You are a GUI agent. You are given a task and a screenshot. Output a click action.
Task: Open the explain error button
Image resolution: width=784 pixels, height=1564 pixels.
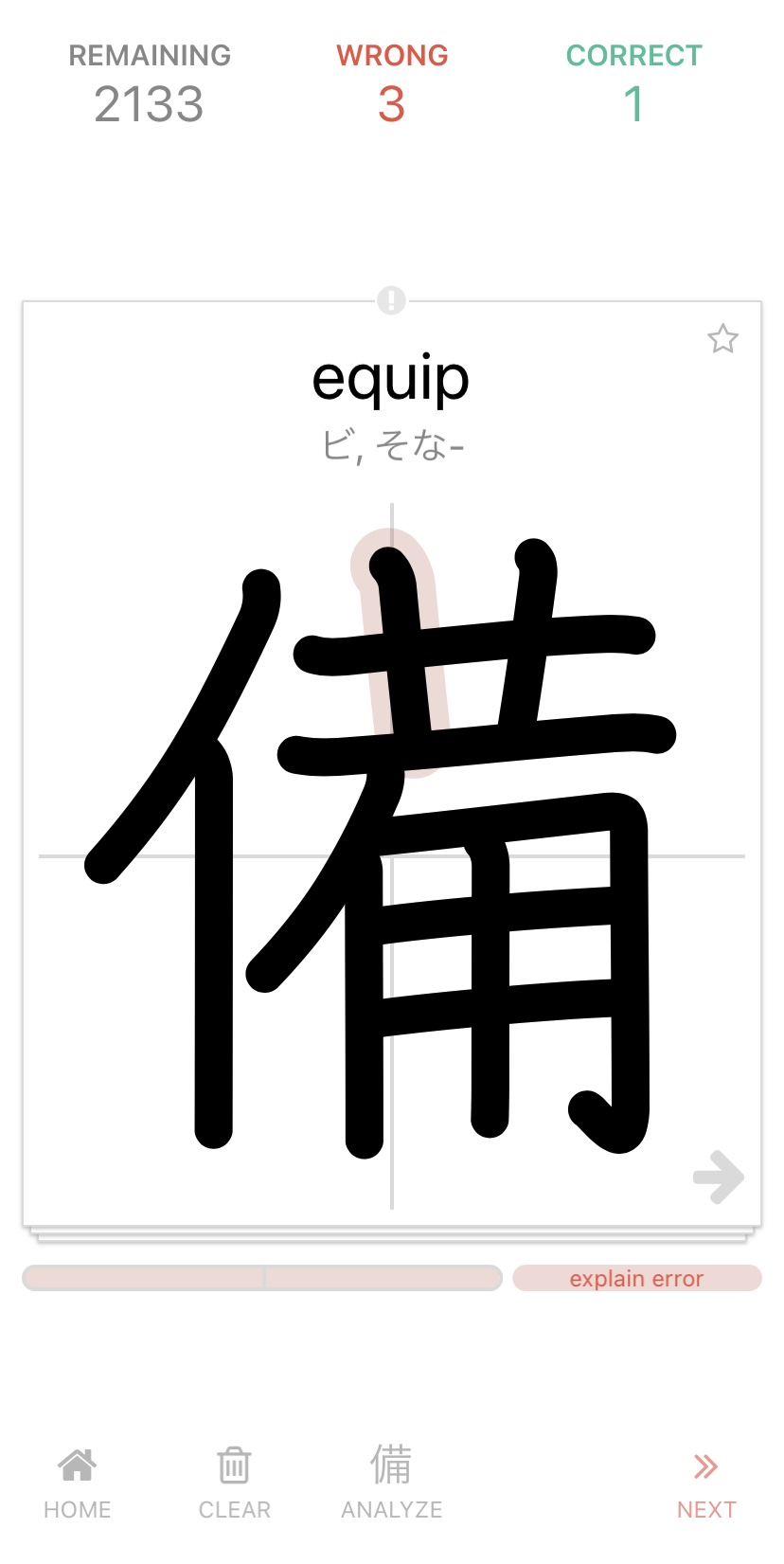[x=637, y=1278]
